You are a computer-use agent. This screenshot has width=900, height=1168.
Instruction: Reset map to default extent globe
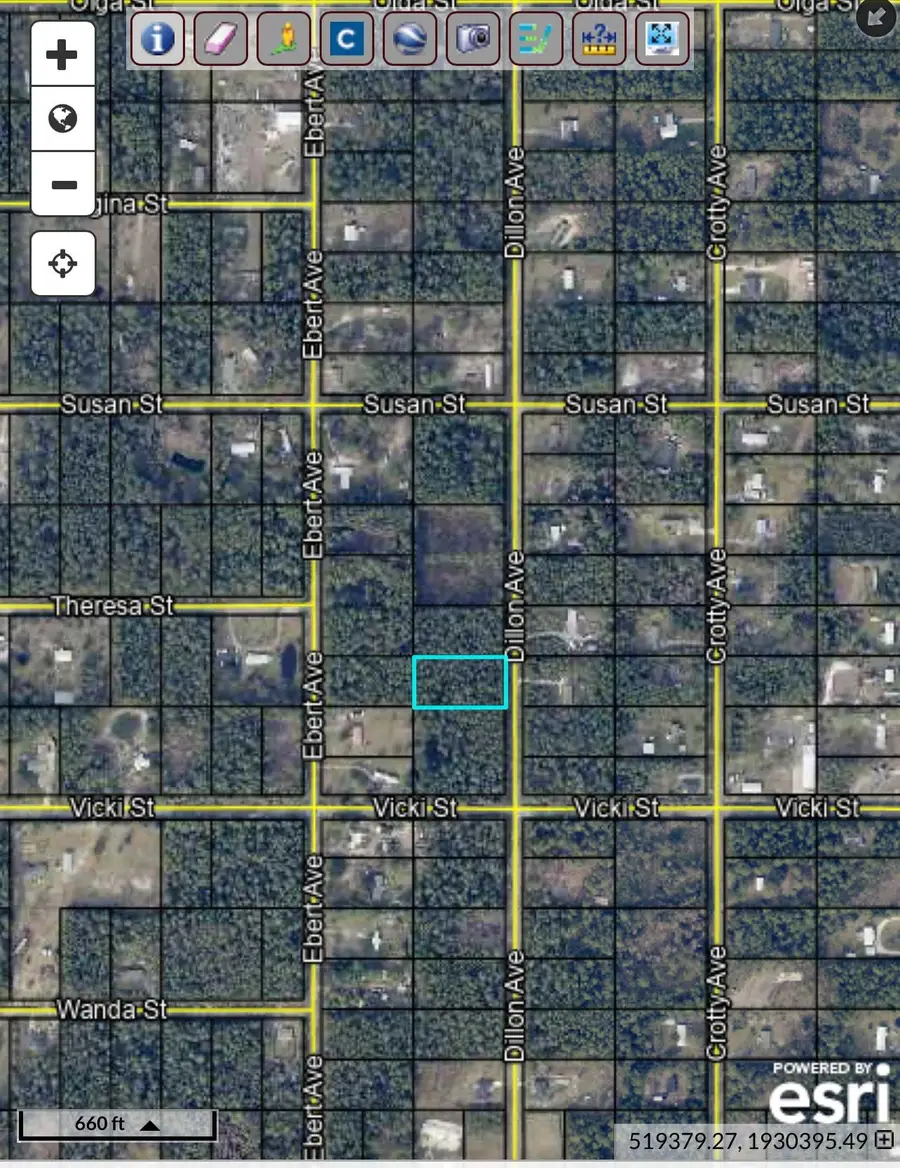(63, 120)
